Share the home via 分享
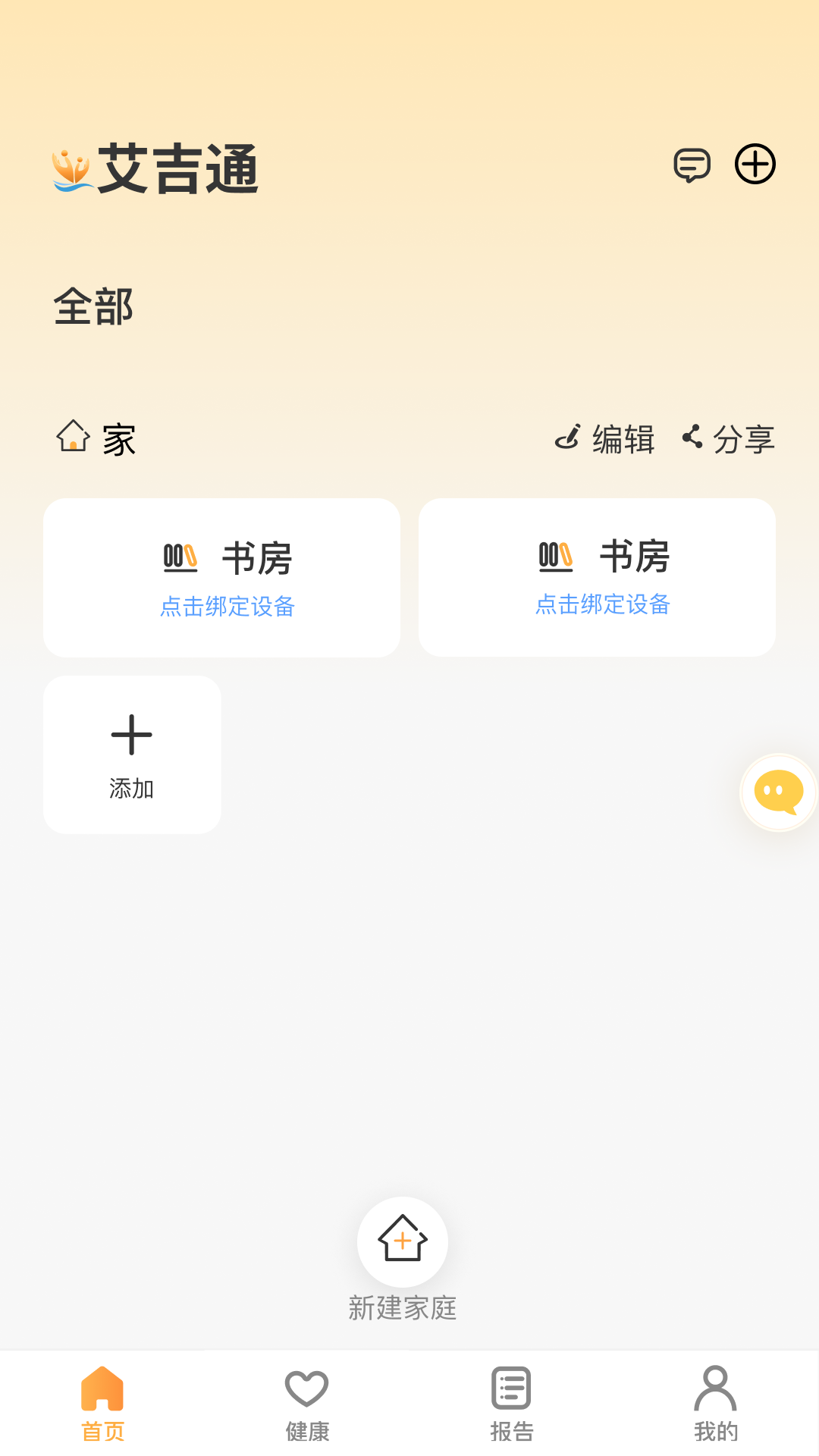819x1456 pixels. 729,439
